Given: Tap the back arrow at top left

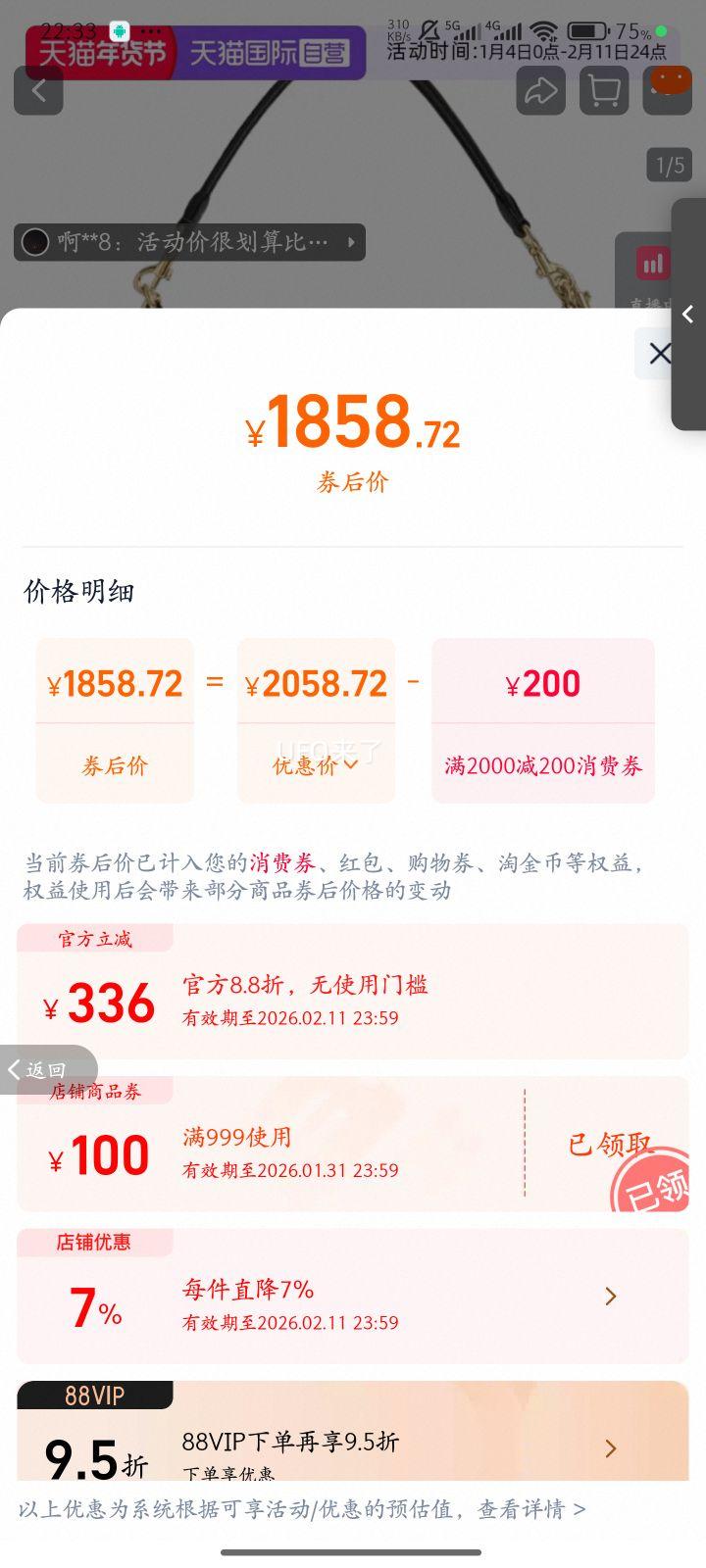Looking at the screenshot, I should 38,90.
